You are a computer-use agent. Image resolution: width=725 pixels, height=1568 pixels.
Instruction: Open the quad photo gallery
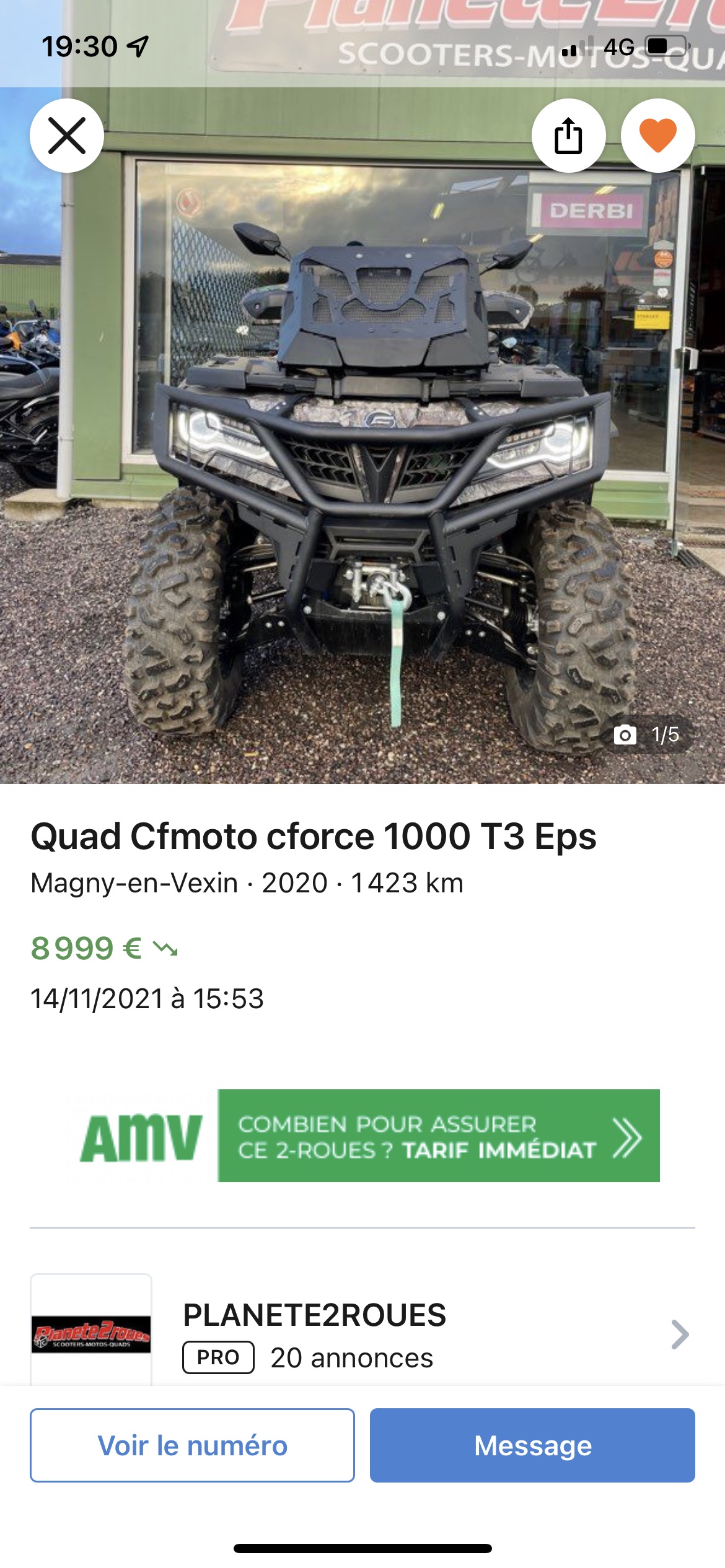tap(362, 435)
